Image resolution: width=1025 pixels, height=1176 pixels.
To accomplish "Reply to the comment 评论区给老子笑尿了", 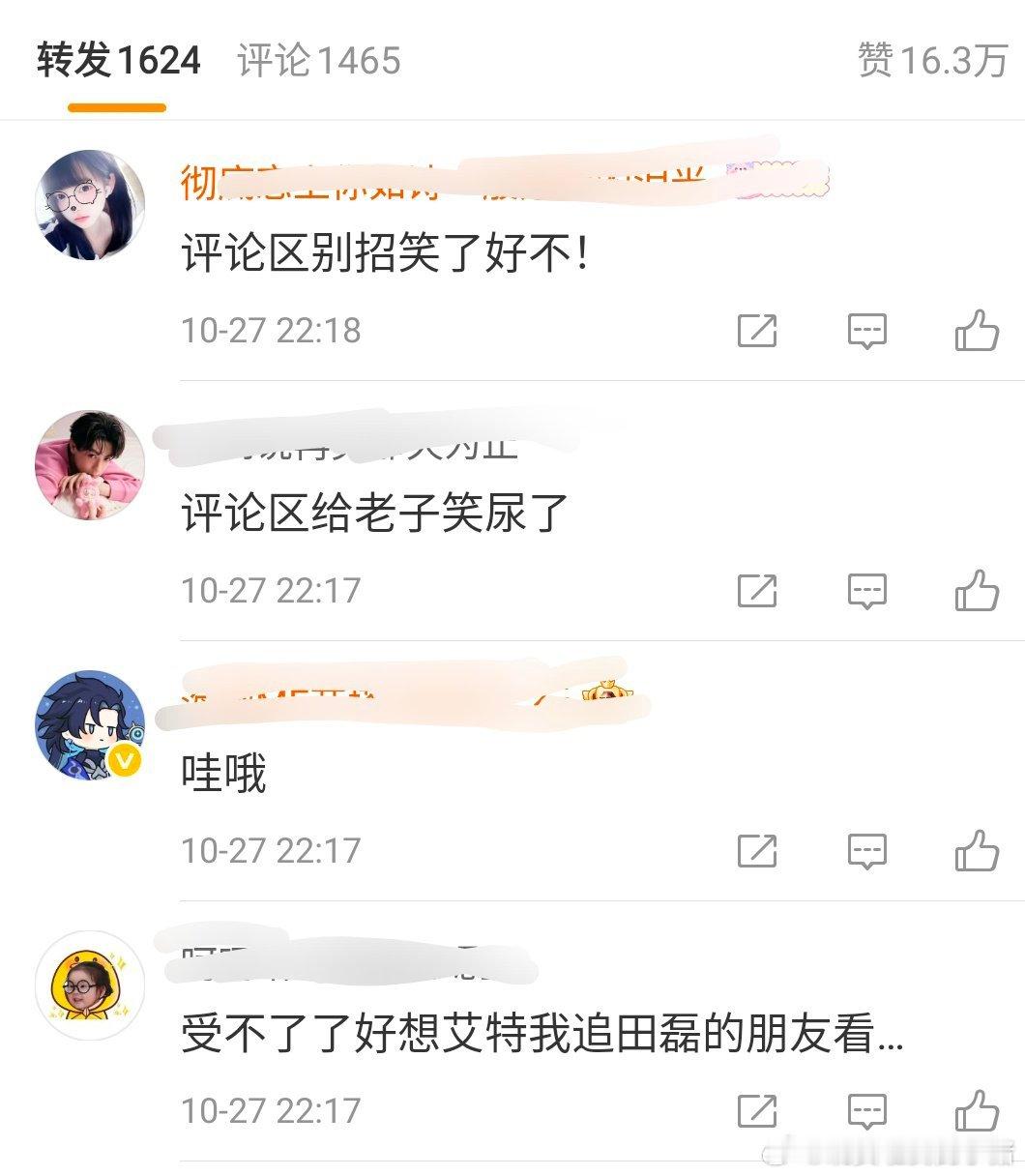I will [x=866, y=591].
